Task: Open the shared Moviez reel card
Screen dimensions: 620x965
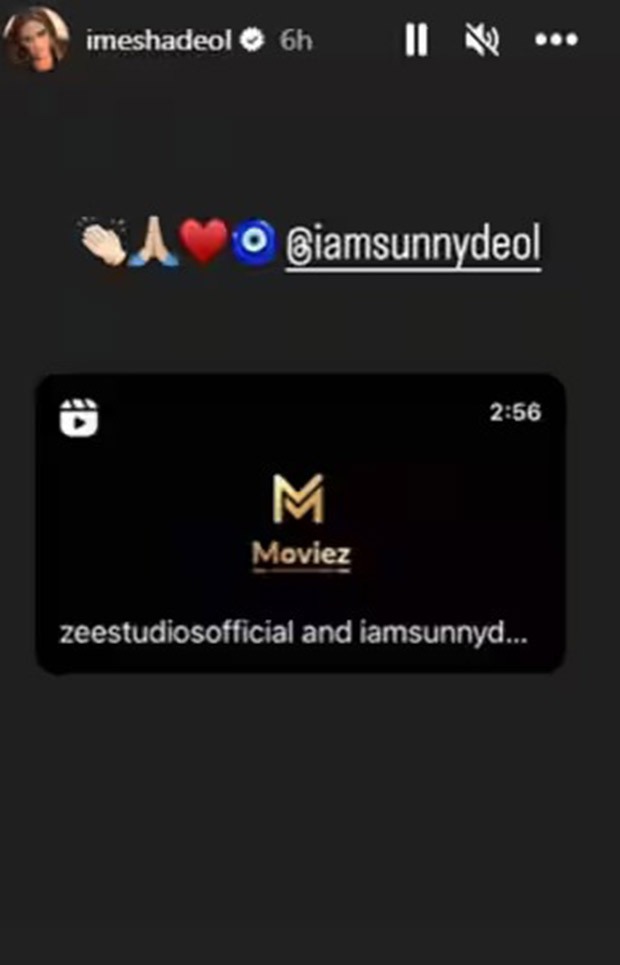Action: click(x=301, y=522)
